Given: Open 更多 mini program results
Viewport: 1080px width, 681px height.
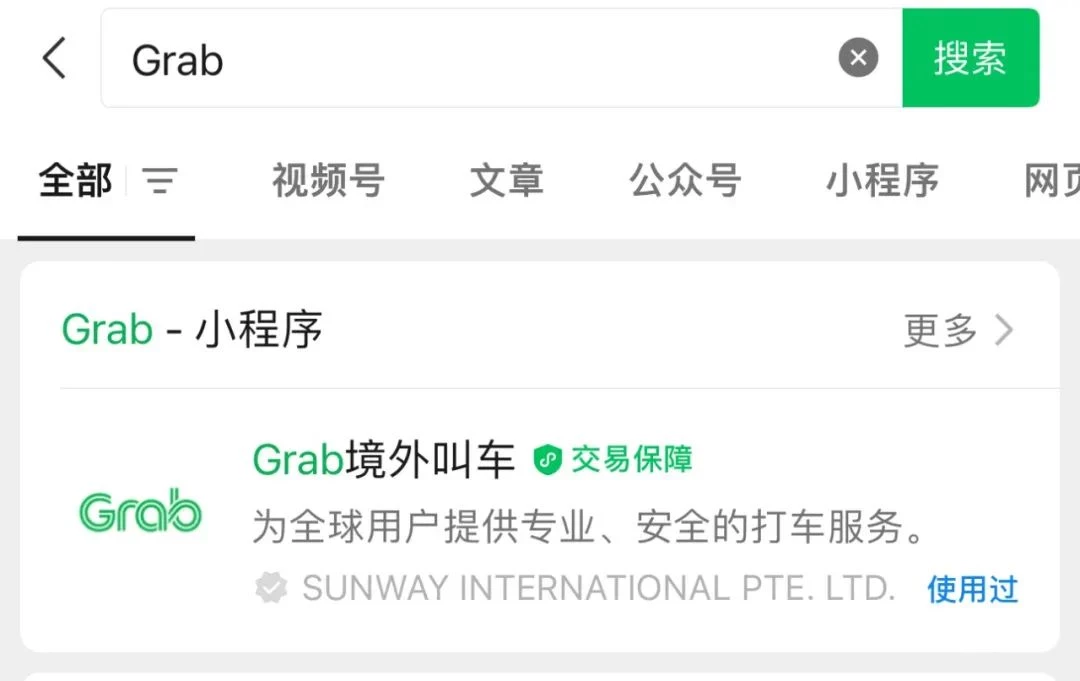Looking at the screenshot, I should [958, 330].
